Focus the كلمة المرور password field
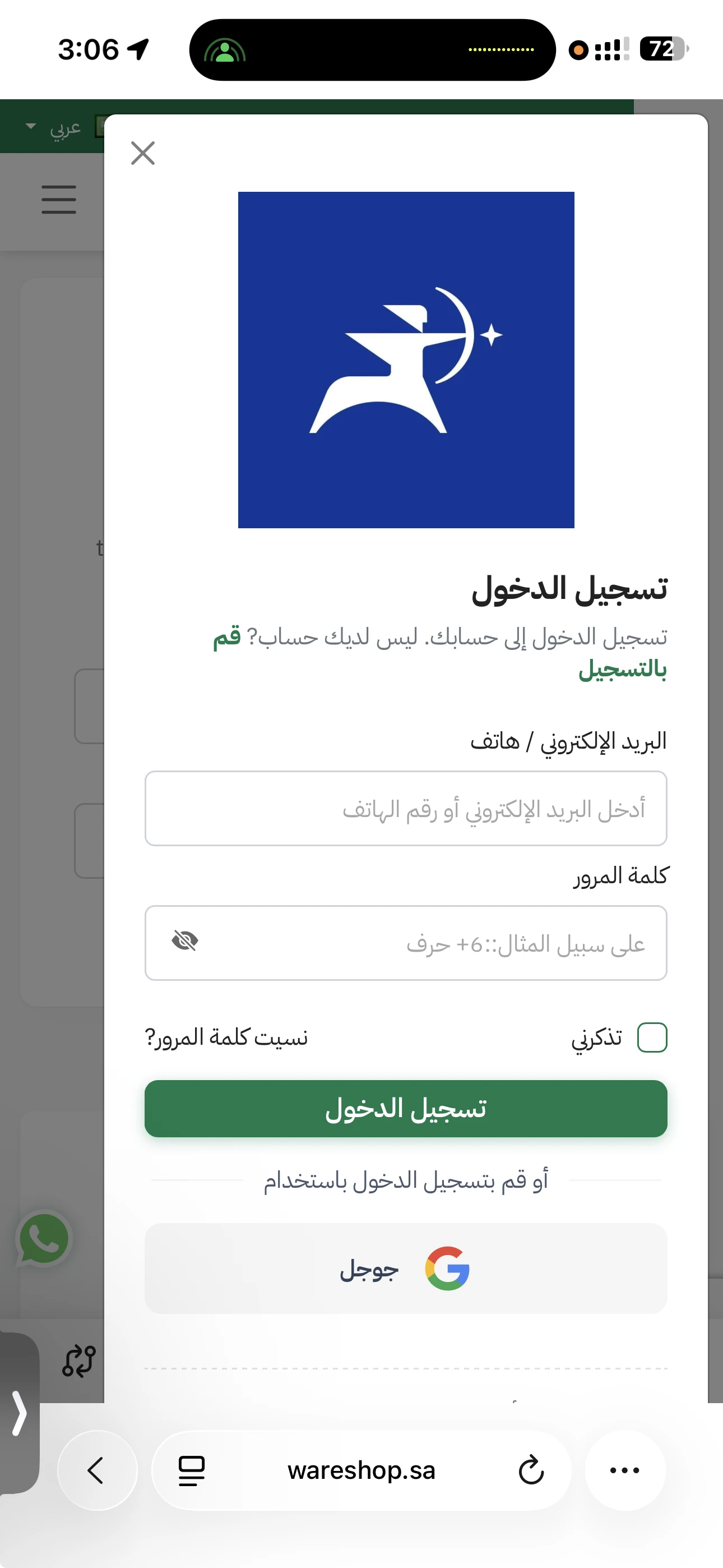 (x=426, y=943)
